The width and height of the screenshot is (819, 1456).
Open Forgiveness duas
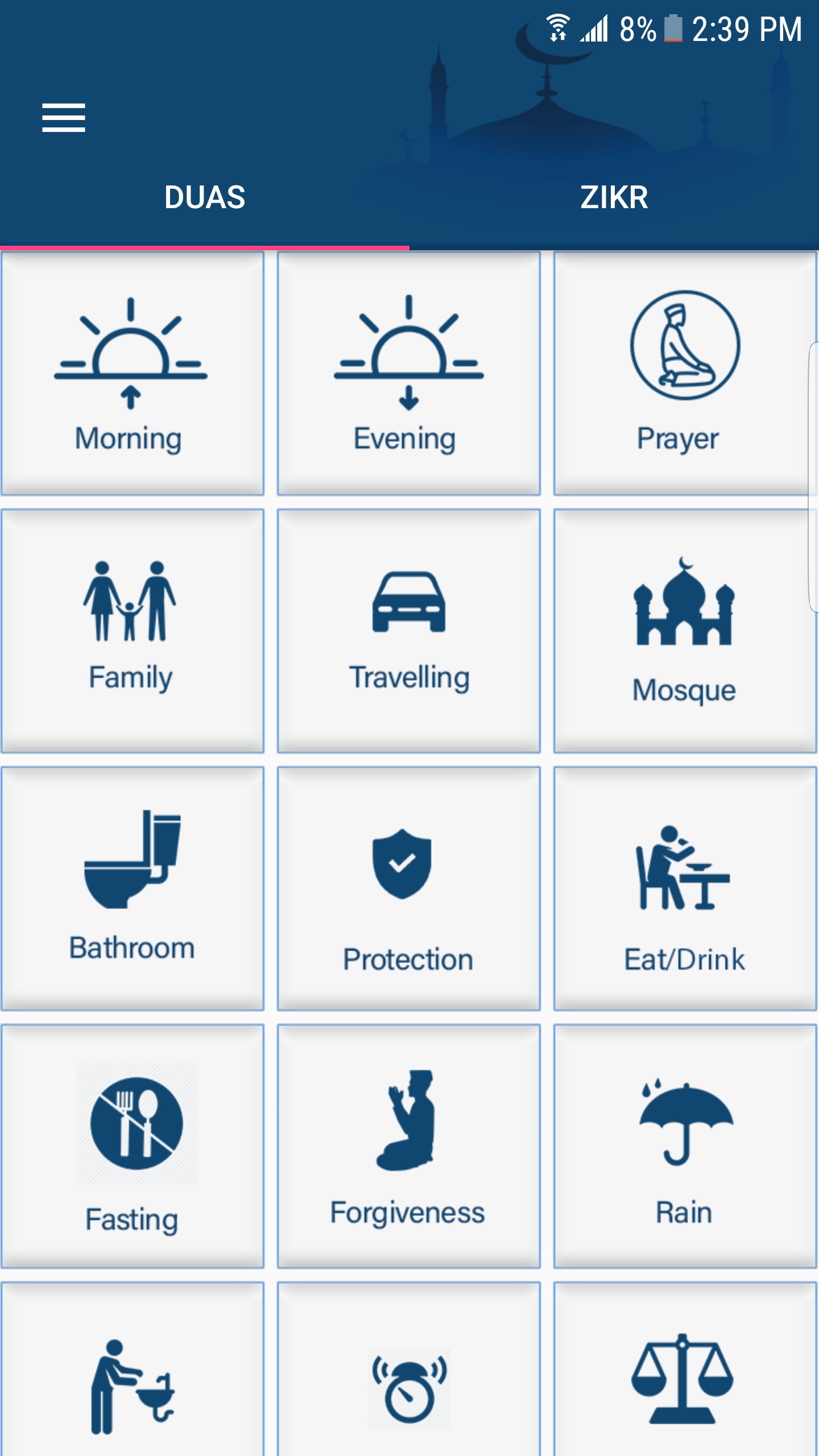pyautogui.click(x=408, y=1146)
